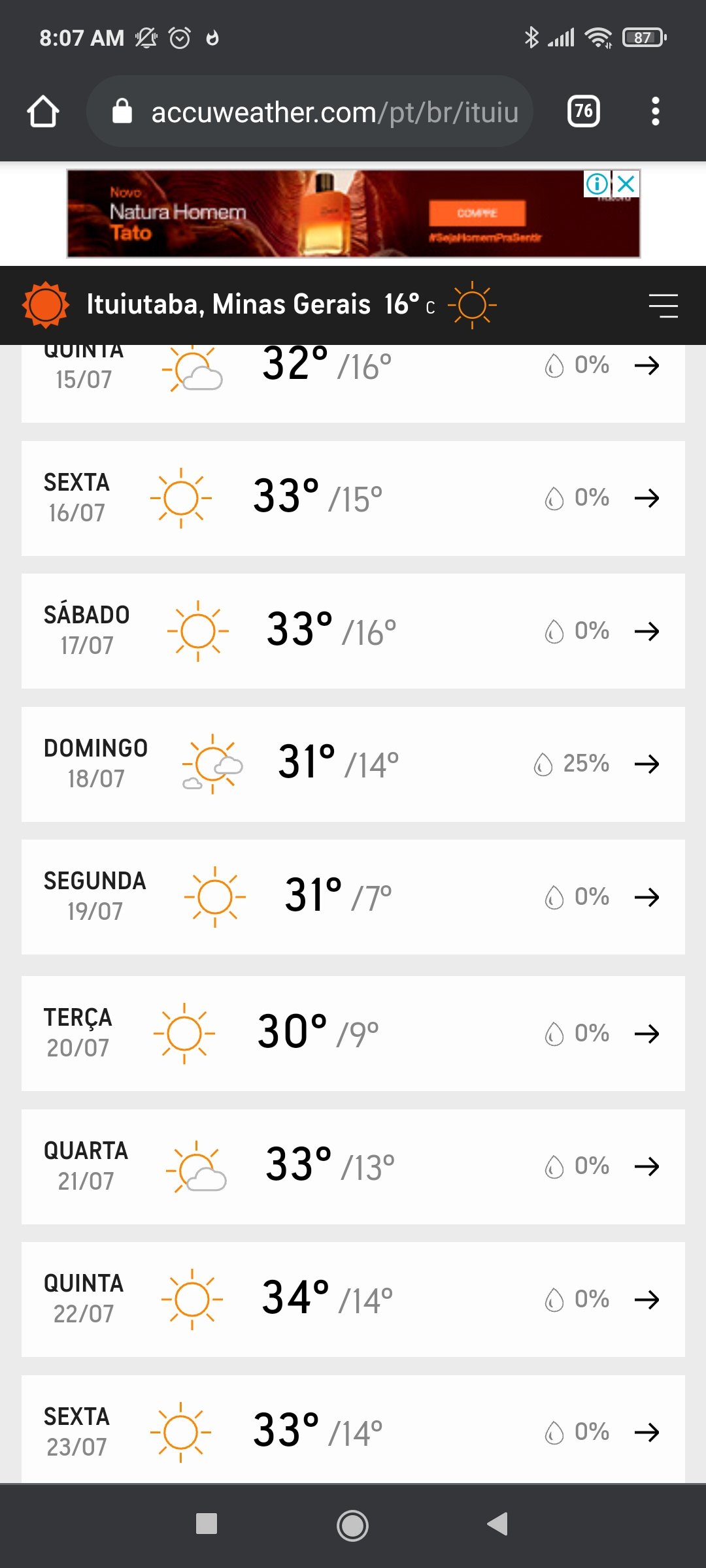This screenshot has height=1568, width=706.
Task: Open Terça 20/07 forecast
Action: (x=353, y=1034)
